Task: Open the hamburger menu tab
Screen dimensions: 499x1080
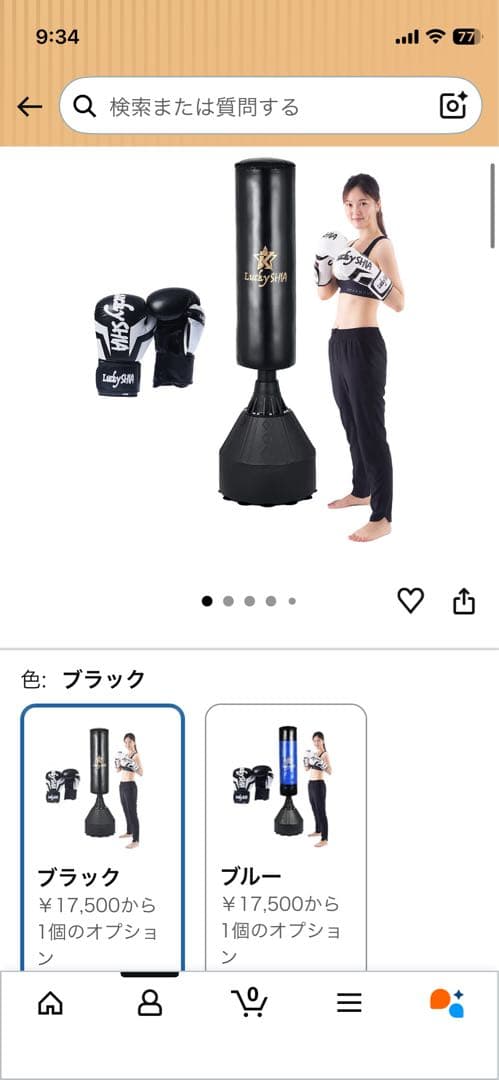Action: [349, 1004]
